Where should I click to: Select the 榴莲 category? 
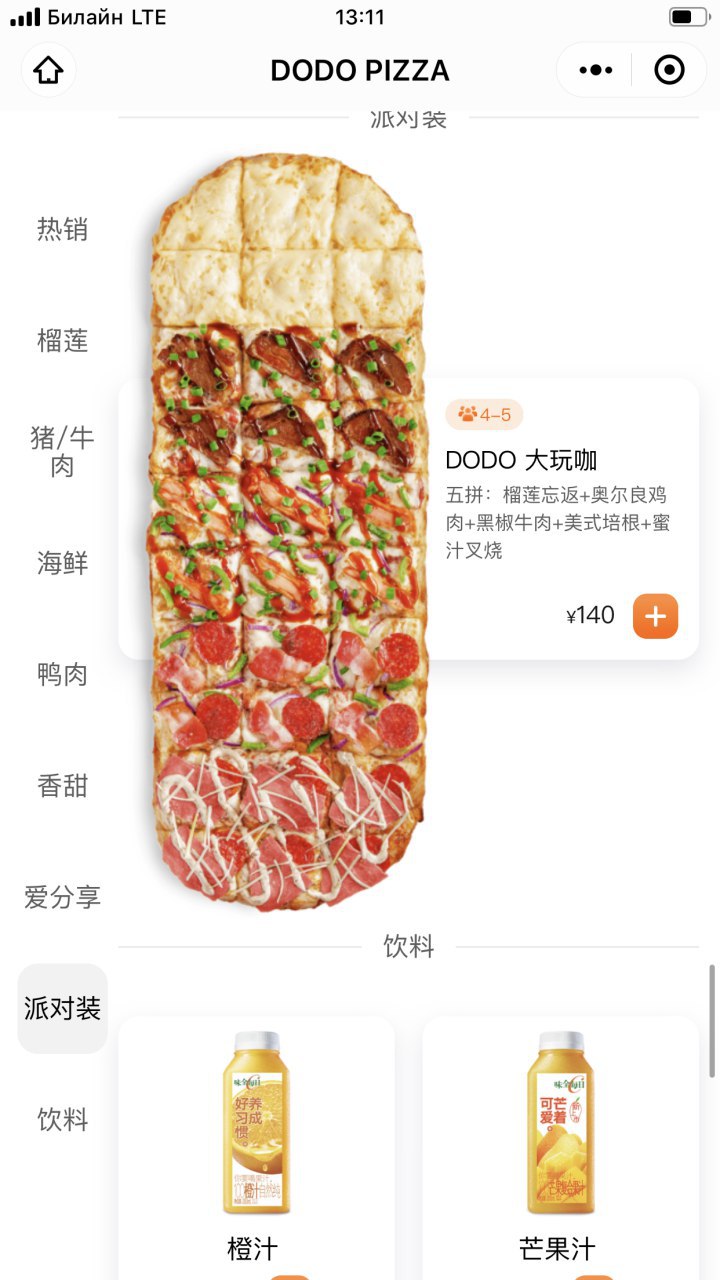click(x=62, y=340)
